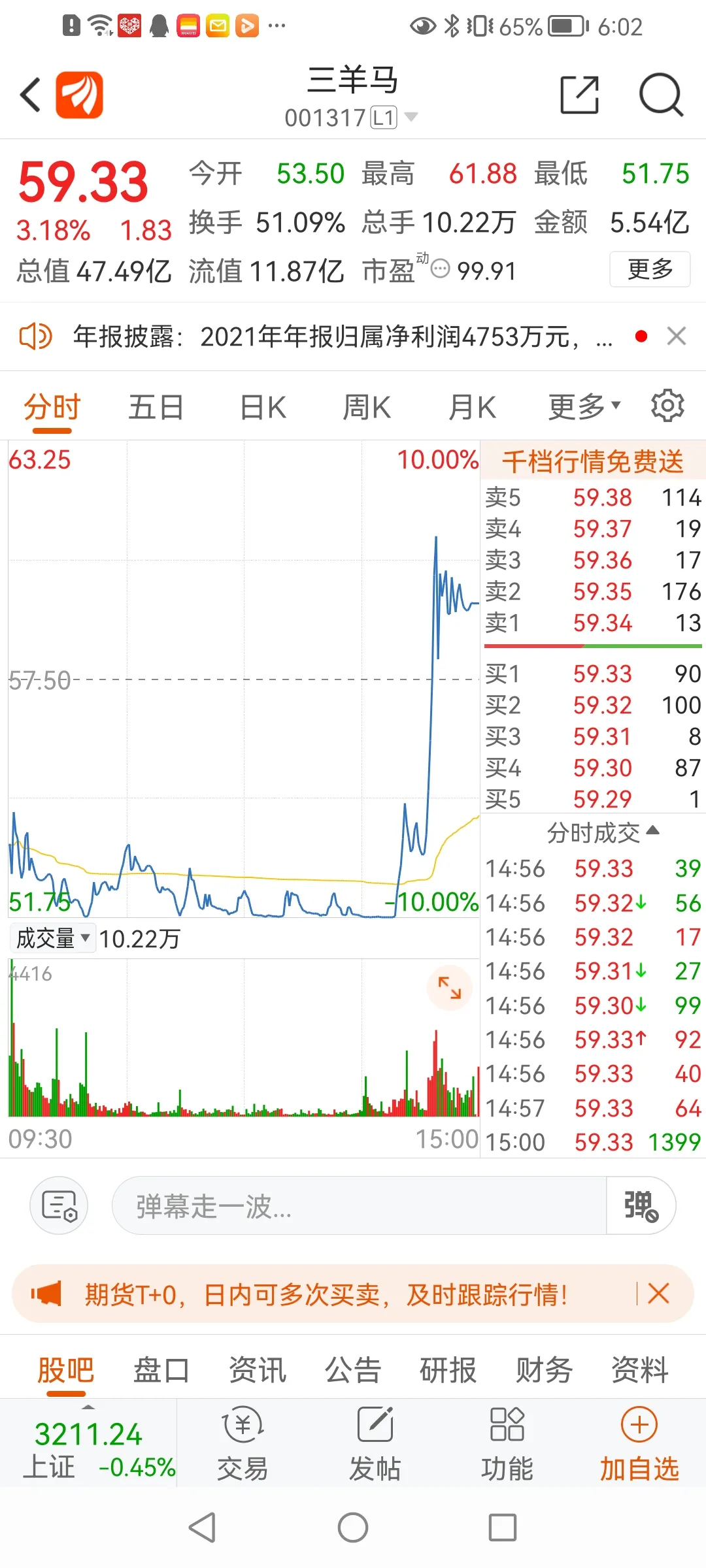Go back using the top-left arrow
The height and width of the screenshot is (1568, 706).
pyautogui.click(x=30, y=95)
